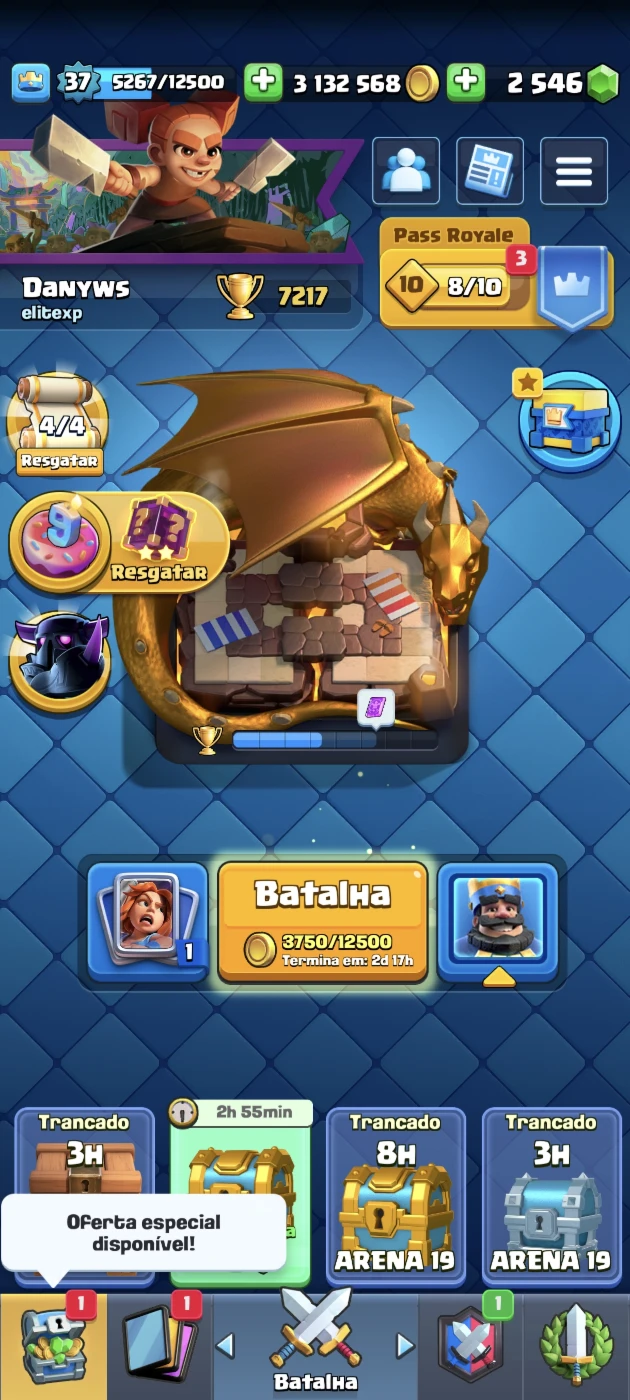Start a match with the Batalha button

tap(322, 921)
